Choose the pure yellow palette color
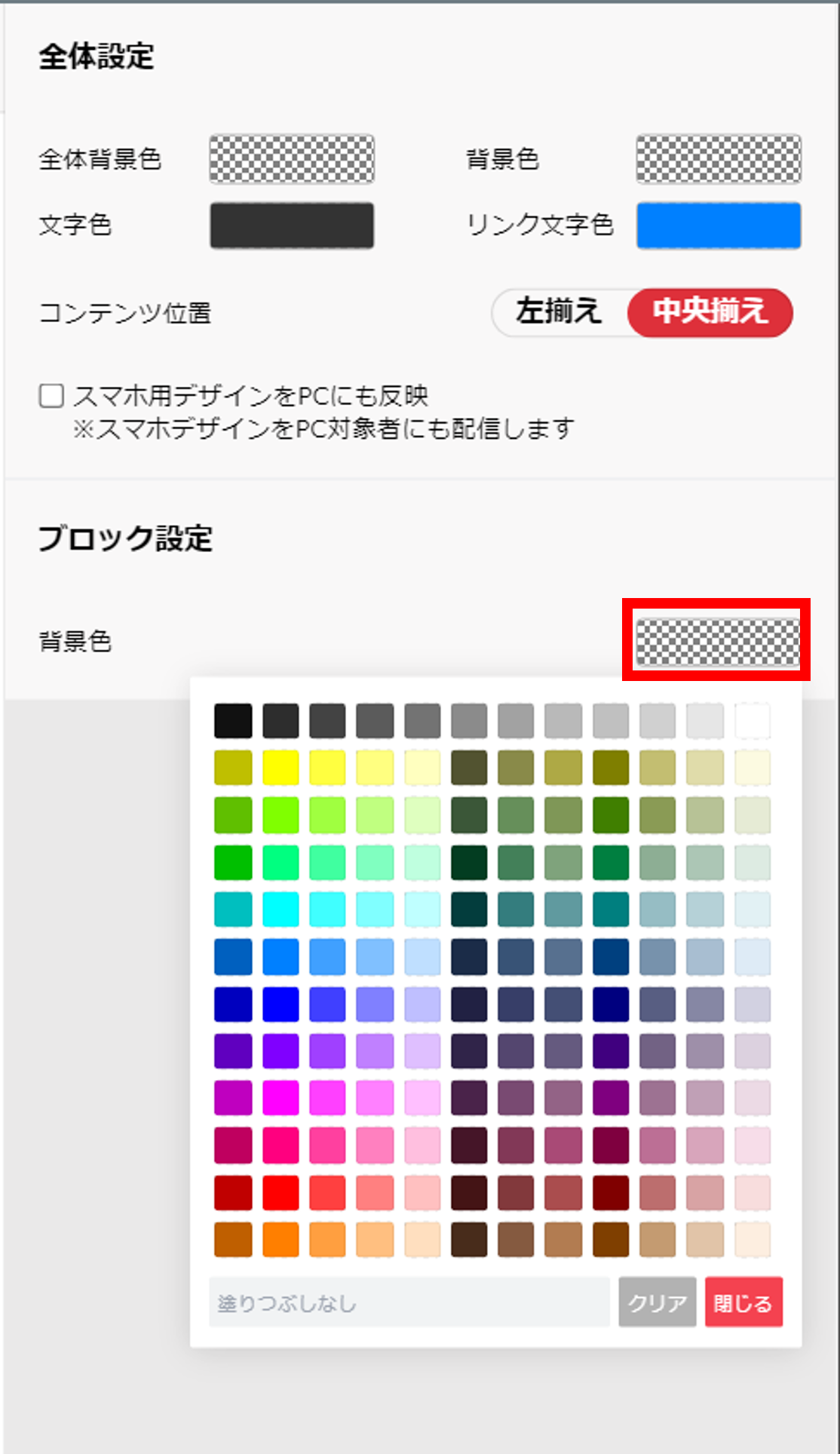Image resolution: width=840 pixels, height=1454 pixels. point(281,768)
